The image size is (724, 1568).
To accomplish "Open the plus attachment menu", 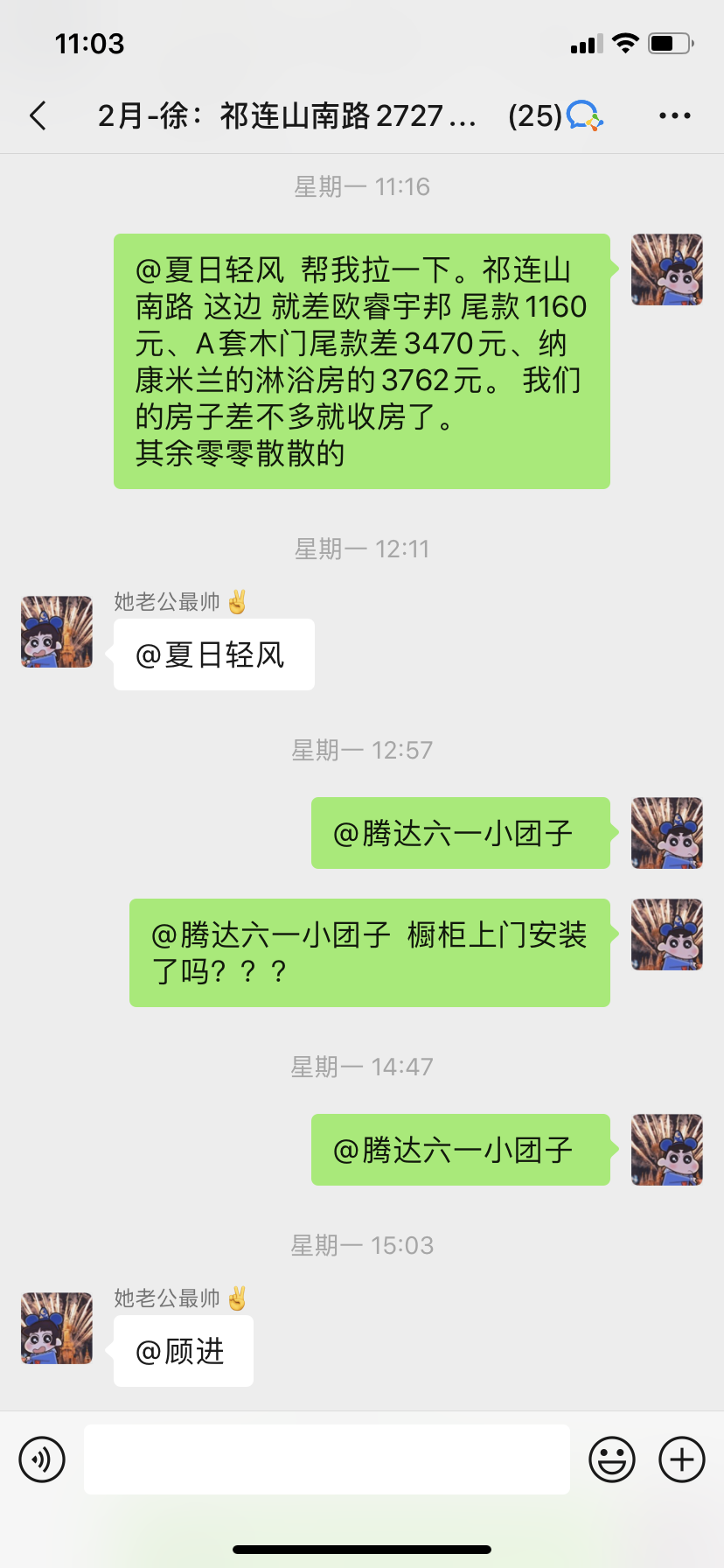I will pos(682,1459).
